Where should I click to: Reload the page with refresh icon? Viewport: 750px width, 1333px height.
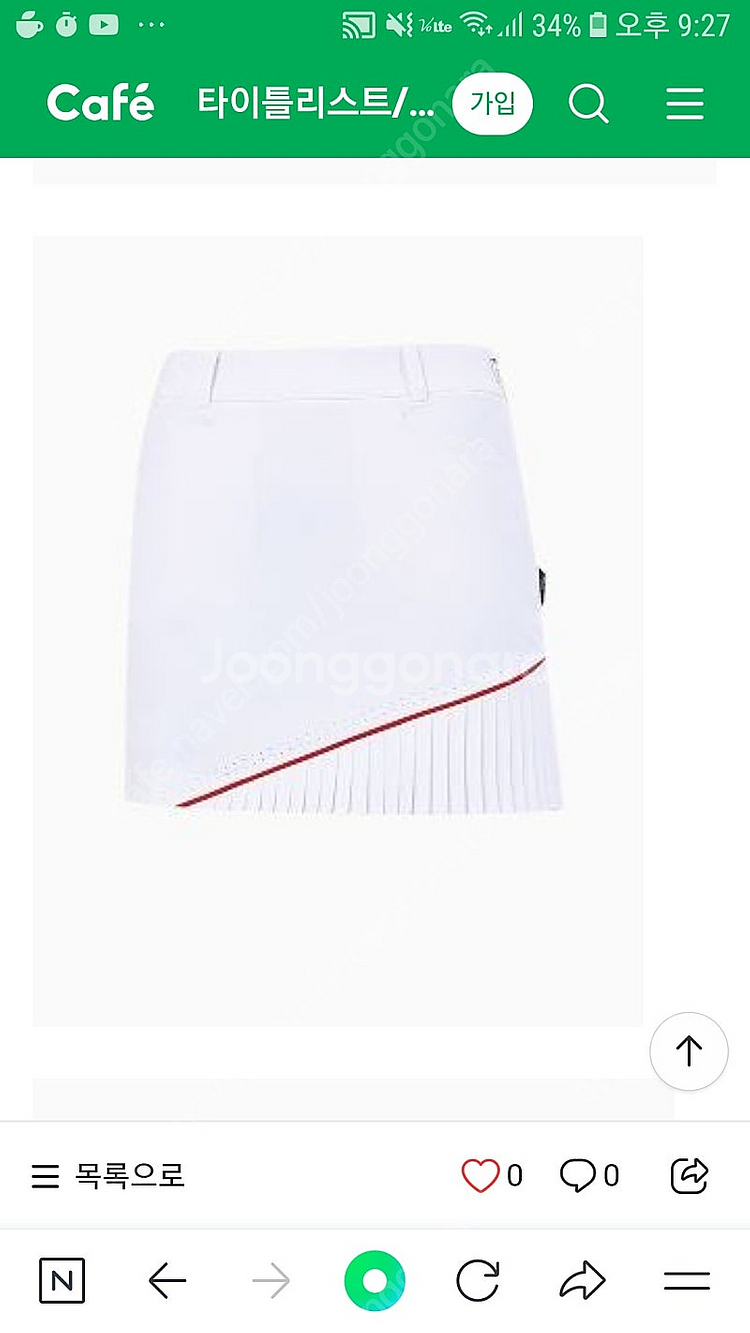pyautogui.click(x=478, y=1281)
